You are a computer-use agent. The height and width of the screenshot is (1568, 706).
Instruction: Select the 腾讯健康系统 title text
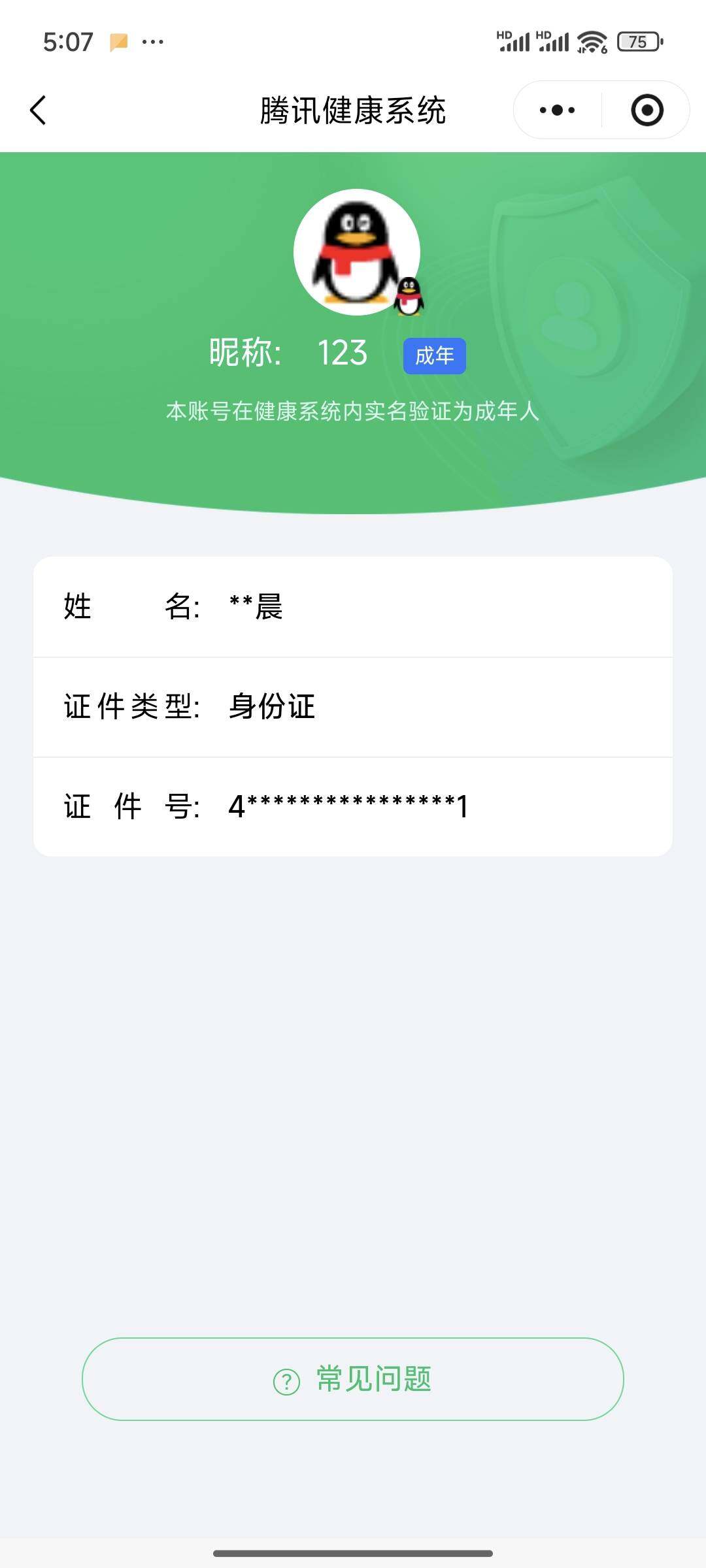tap(353, 109)
